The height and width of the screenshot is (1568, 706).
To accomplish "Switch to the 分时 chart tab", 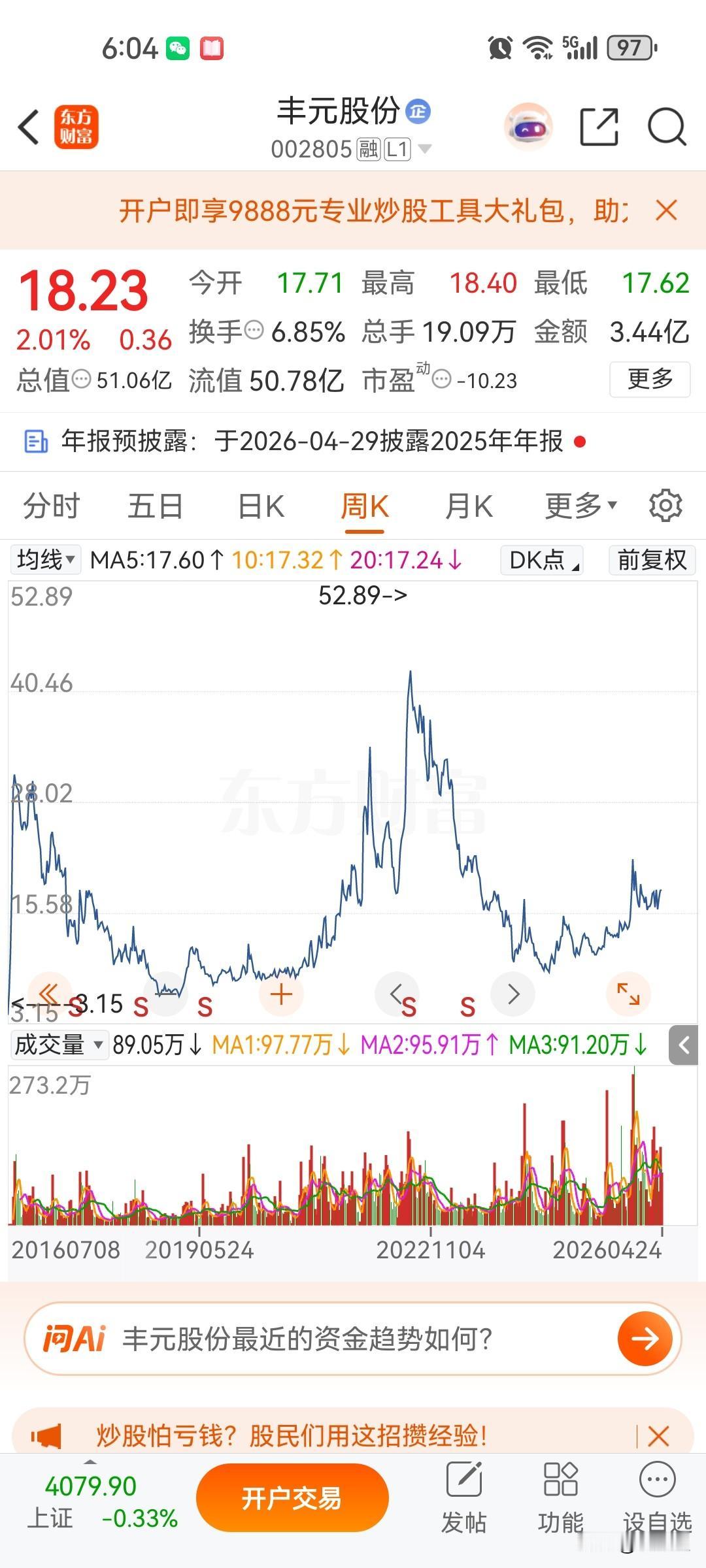I will (x=50, y=506).
